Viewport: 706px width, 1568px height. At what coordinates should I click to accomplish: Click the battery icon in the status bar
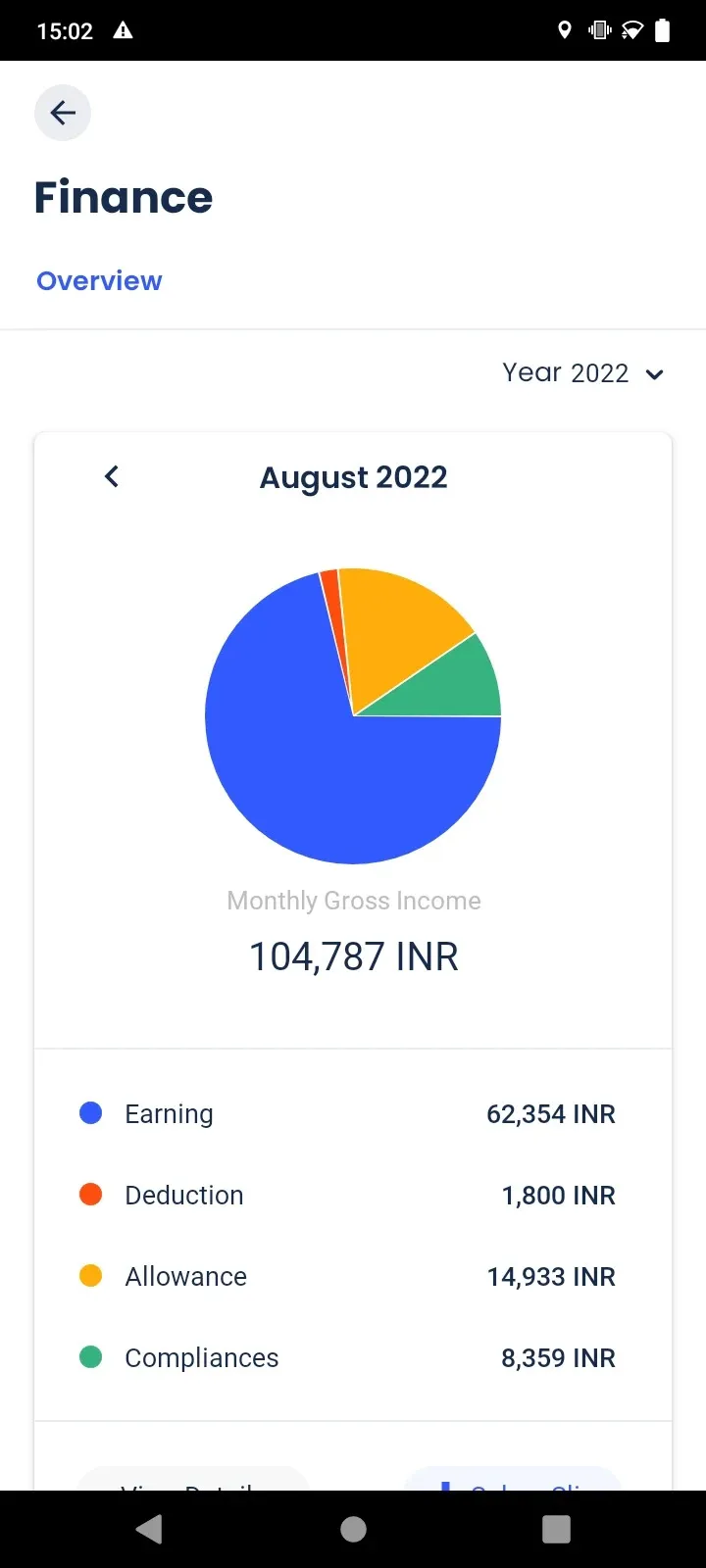tap(663, 30)
